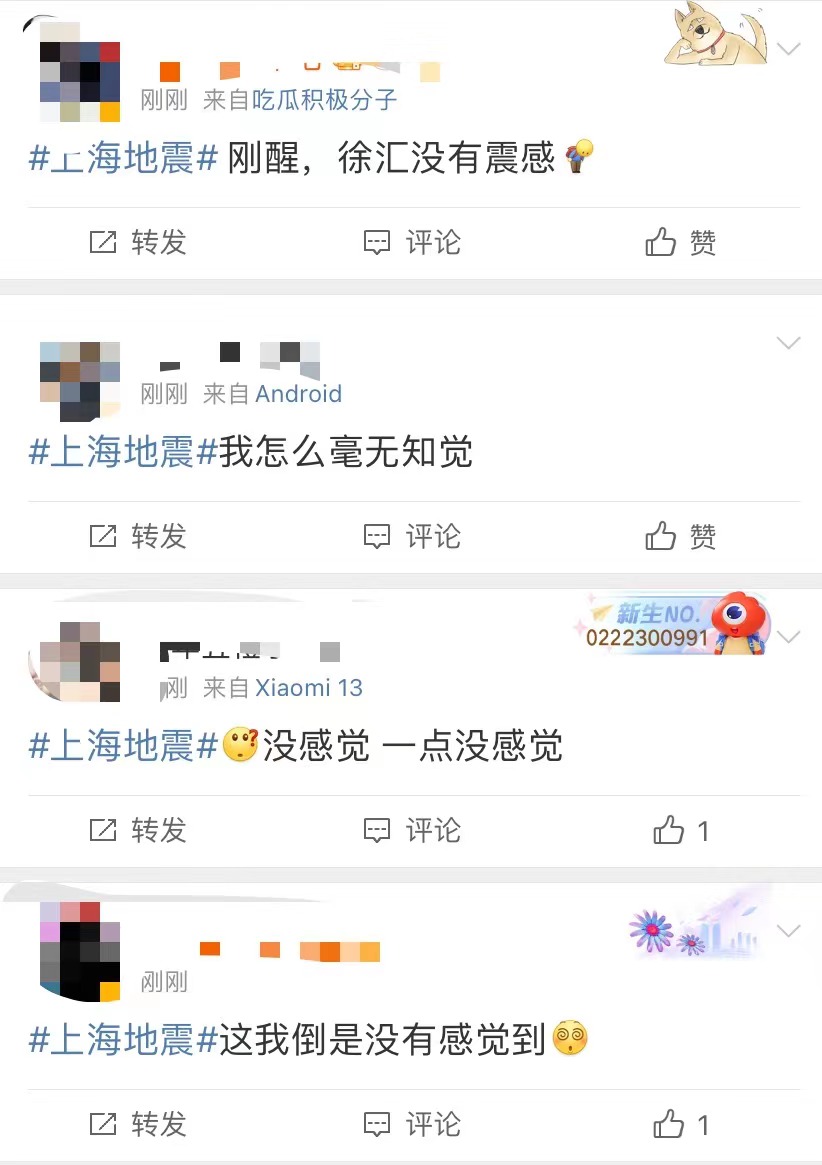Comment on the 一点没感觉 post
The height and width of the screenshot is (1165, 822).
click(412, 830)
